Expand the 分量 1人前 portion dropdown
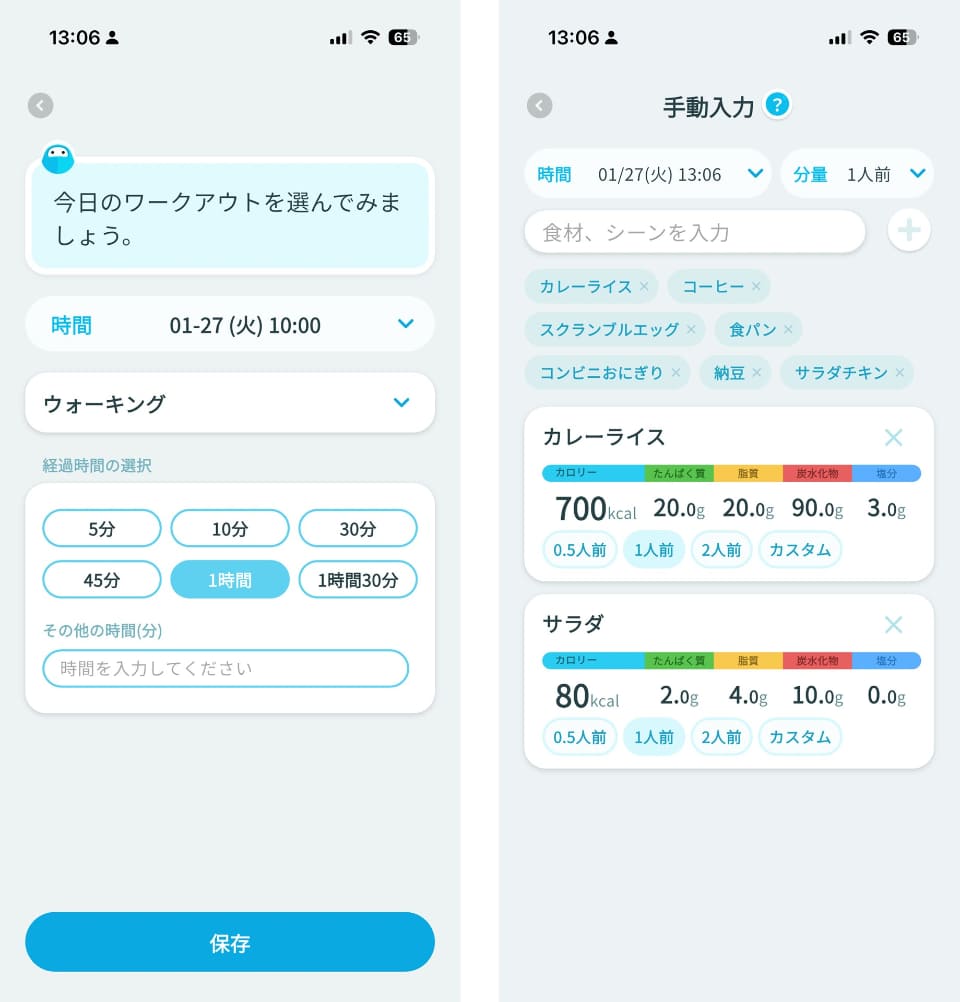 click(857, 174)
